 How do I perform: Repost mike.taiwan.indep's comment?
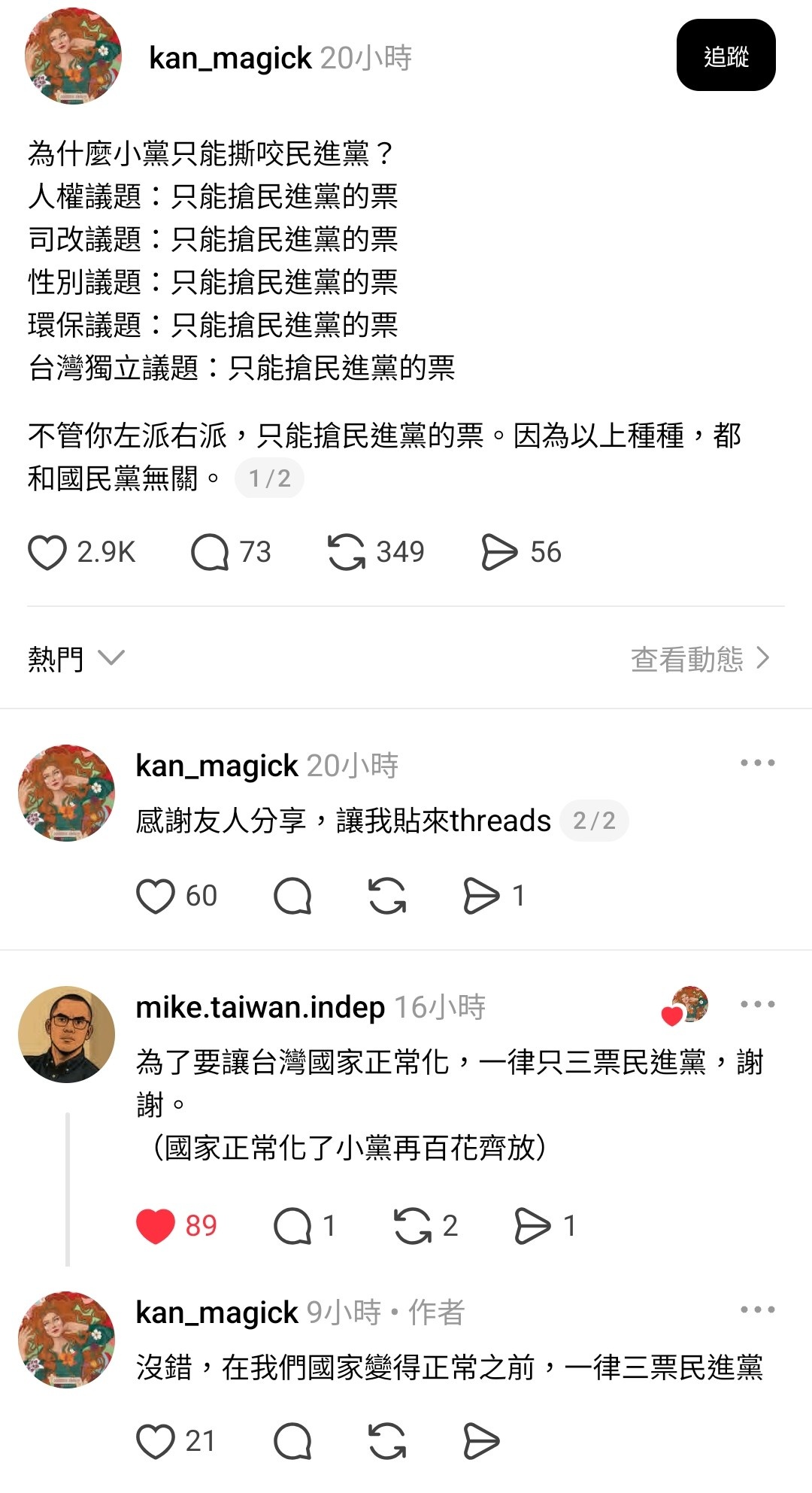413,1226
